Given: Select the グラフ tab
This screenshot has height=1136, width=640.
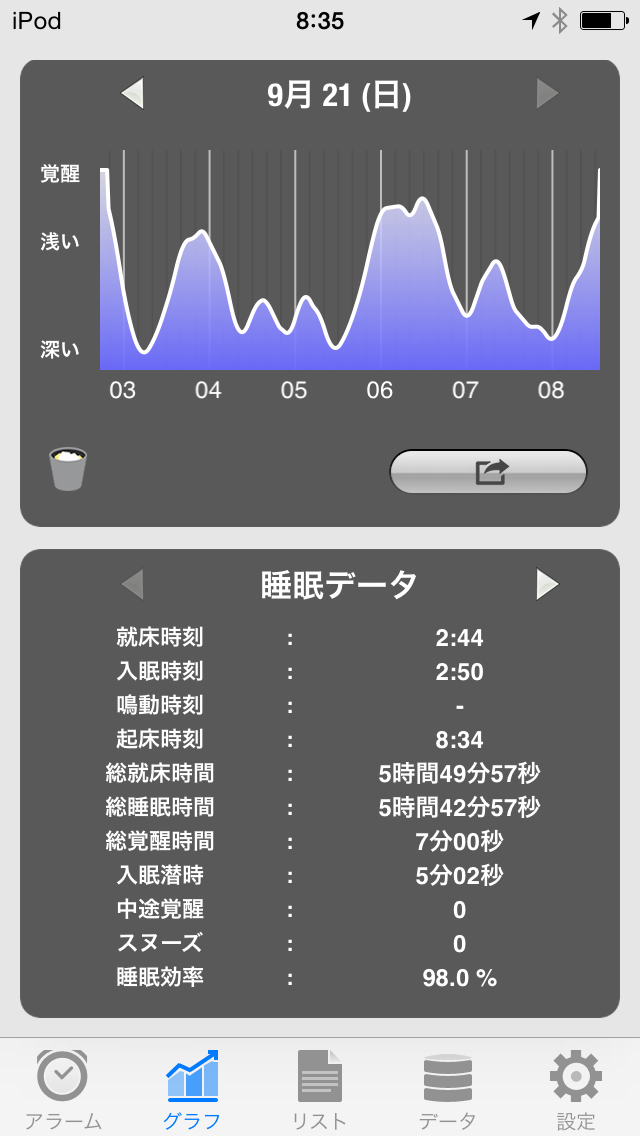Looking at the screenshot, I should pyautogui.click(x=191, y=1088).
